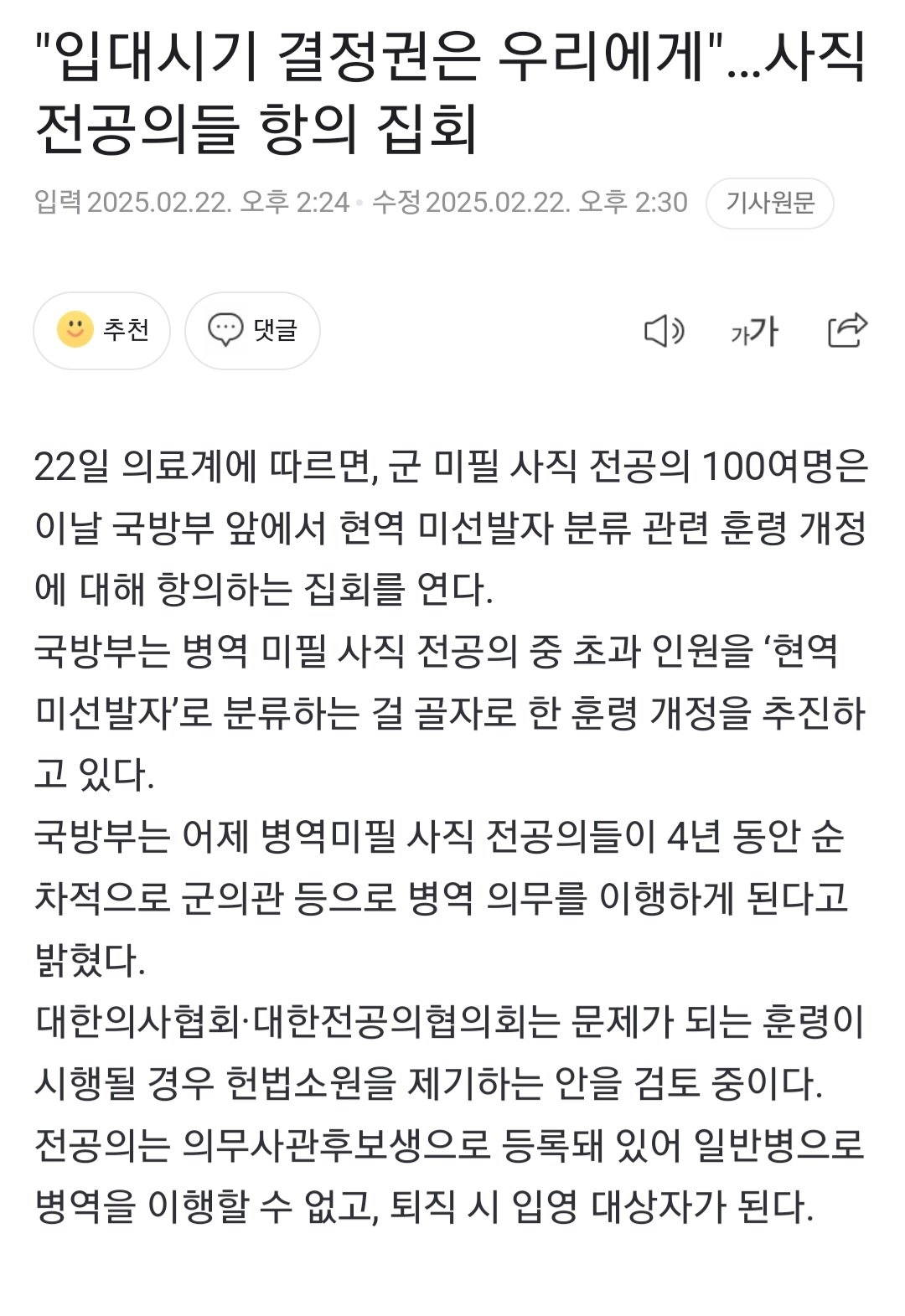Share this article
The width and height of the screenshot is (905, 1316).
(x=846, y=330)
